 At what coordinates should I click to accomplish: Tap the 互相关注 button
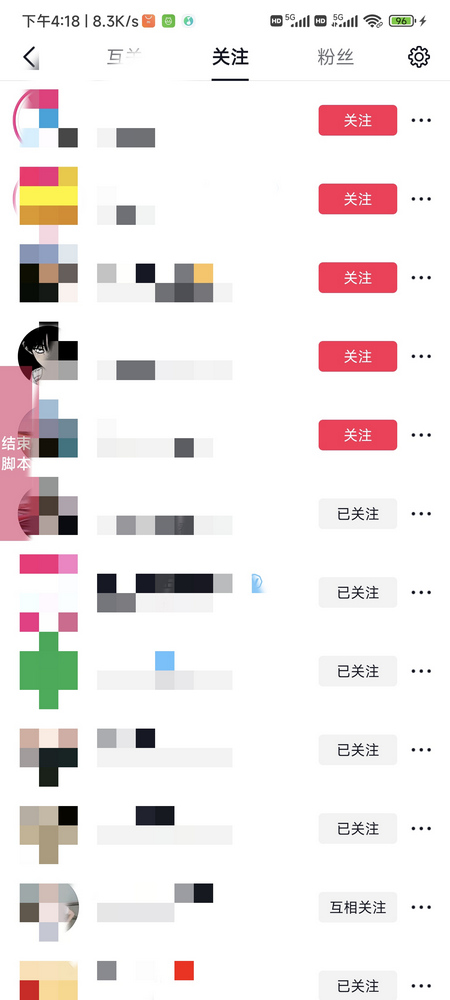tap(358, 908)
